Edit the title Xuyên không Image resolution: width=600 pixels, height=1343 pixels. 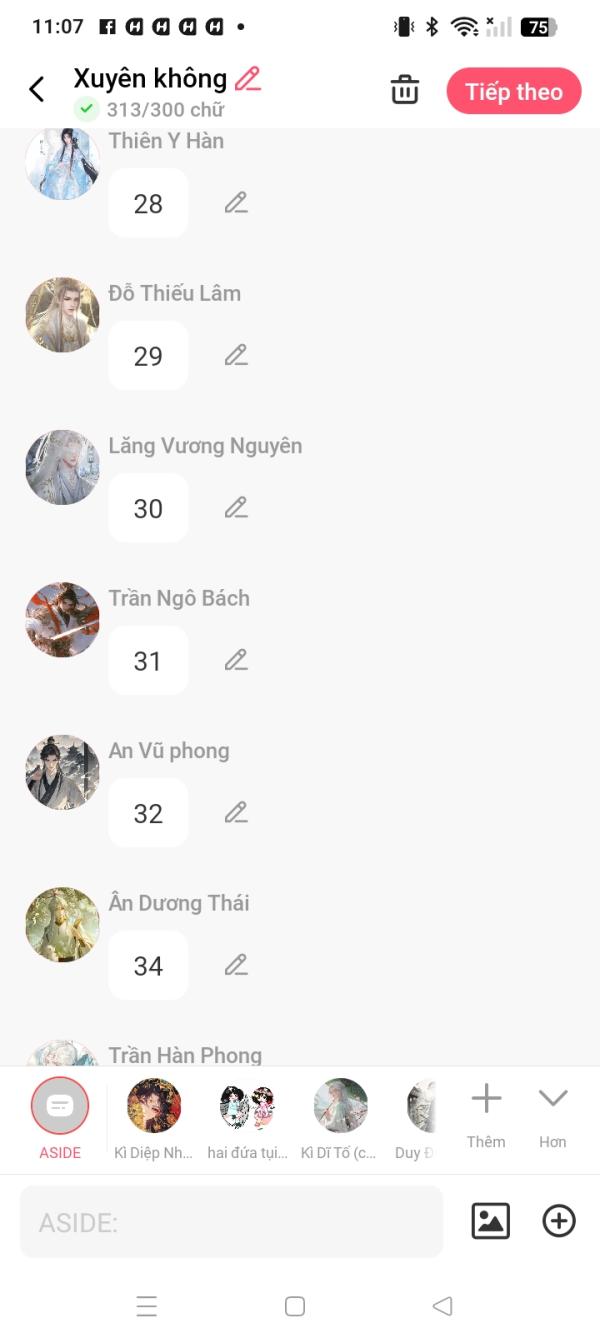tap(248, 79)
